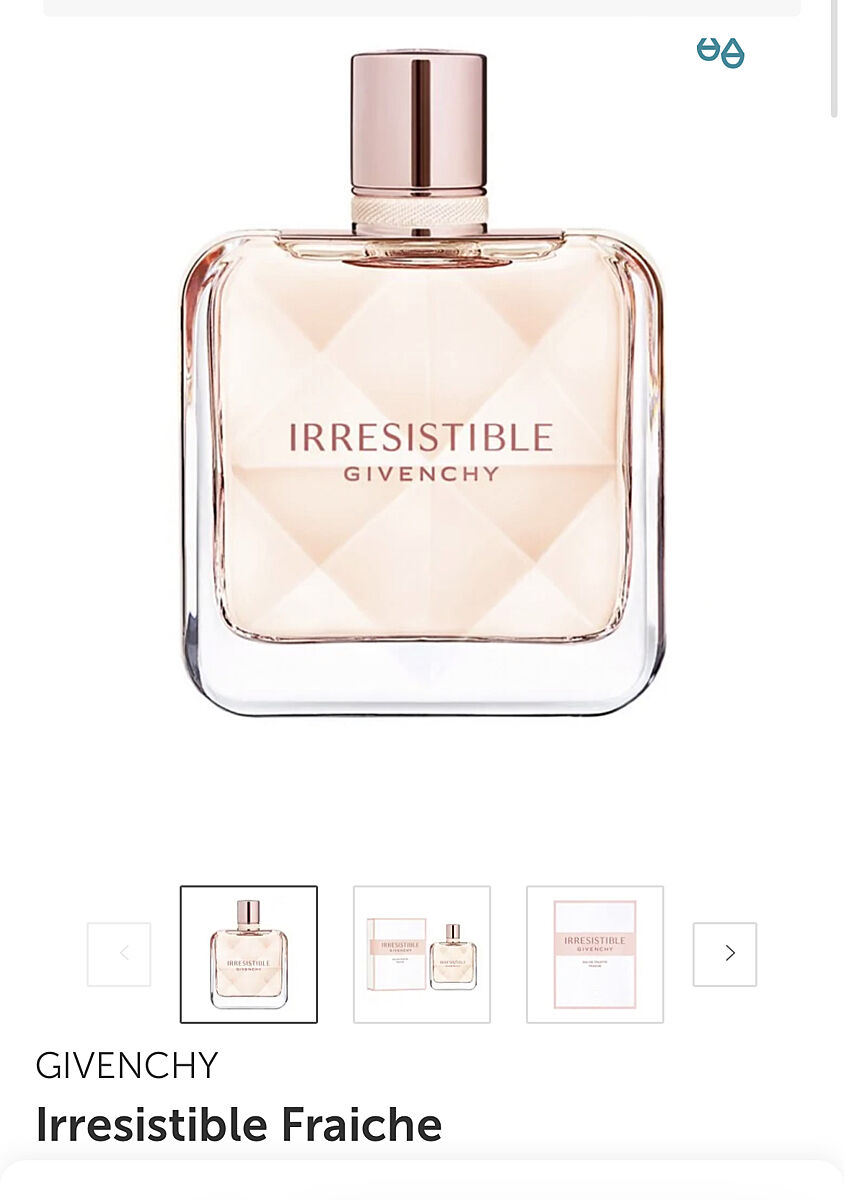View the bottle with box thumbnail
844x1200 pixels.
(422, 954)
